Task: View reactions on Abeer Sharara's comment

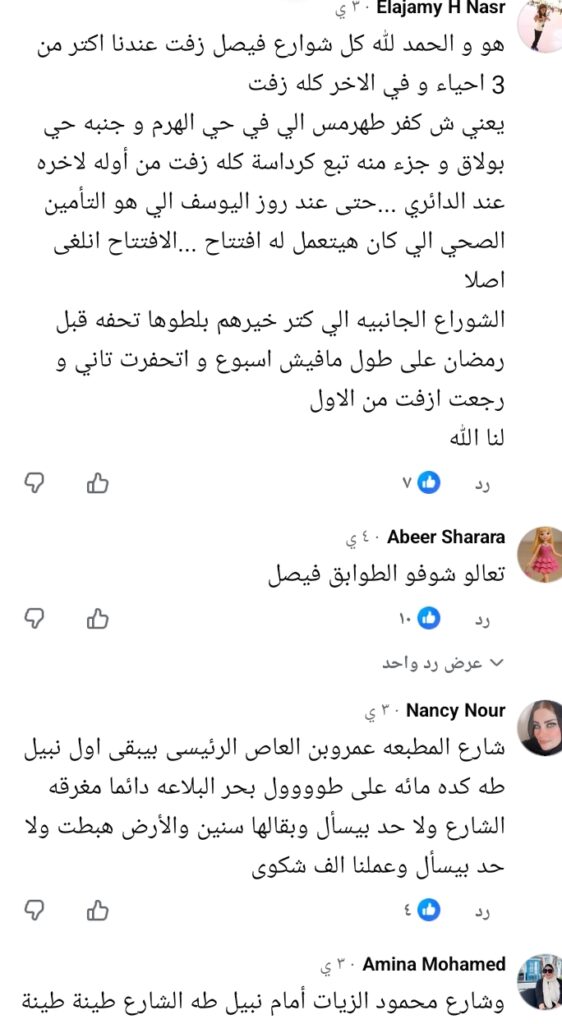Action: [420, 618]
